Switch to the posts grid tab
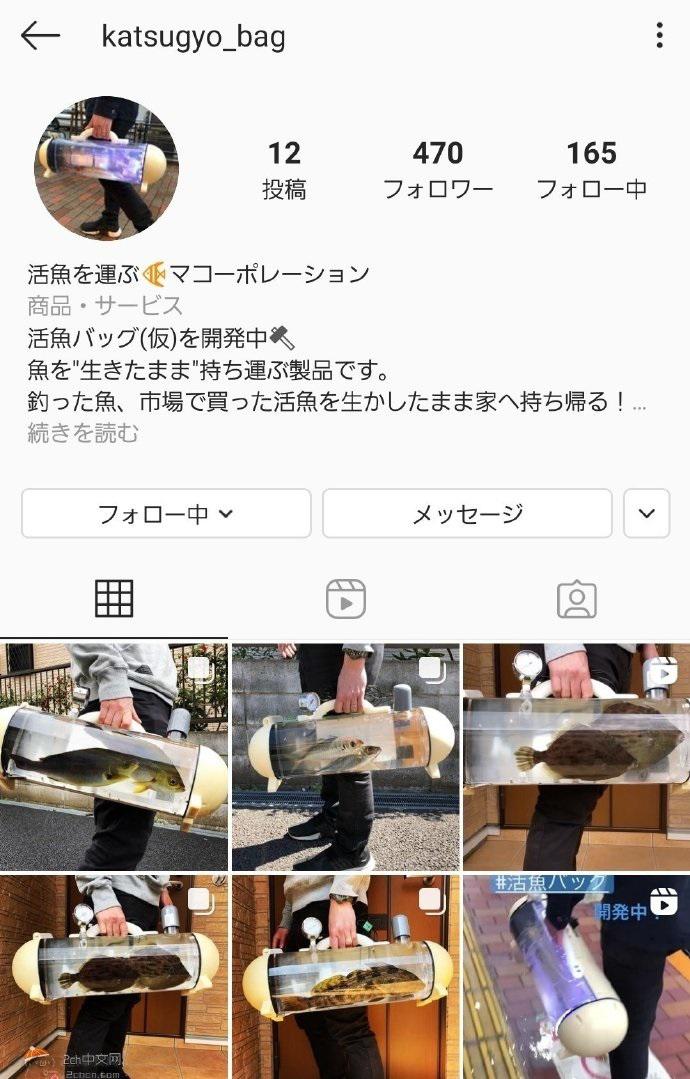 click(x=114, y=598)
